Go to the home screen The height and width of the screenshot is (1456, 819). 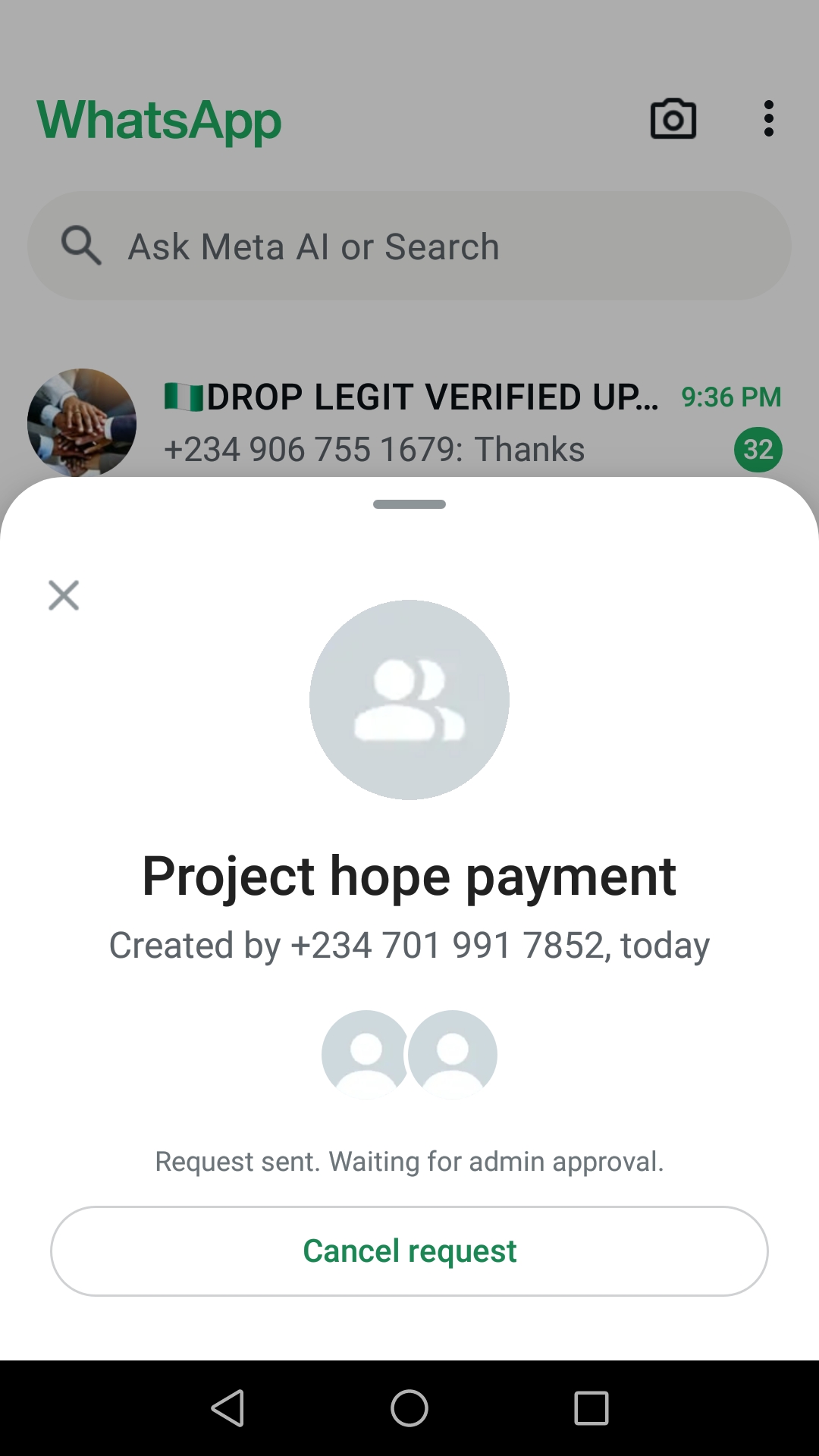409,1408
